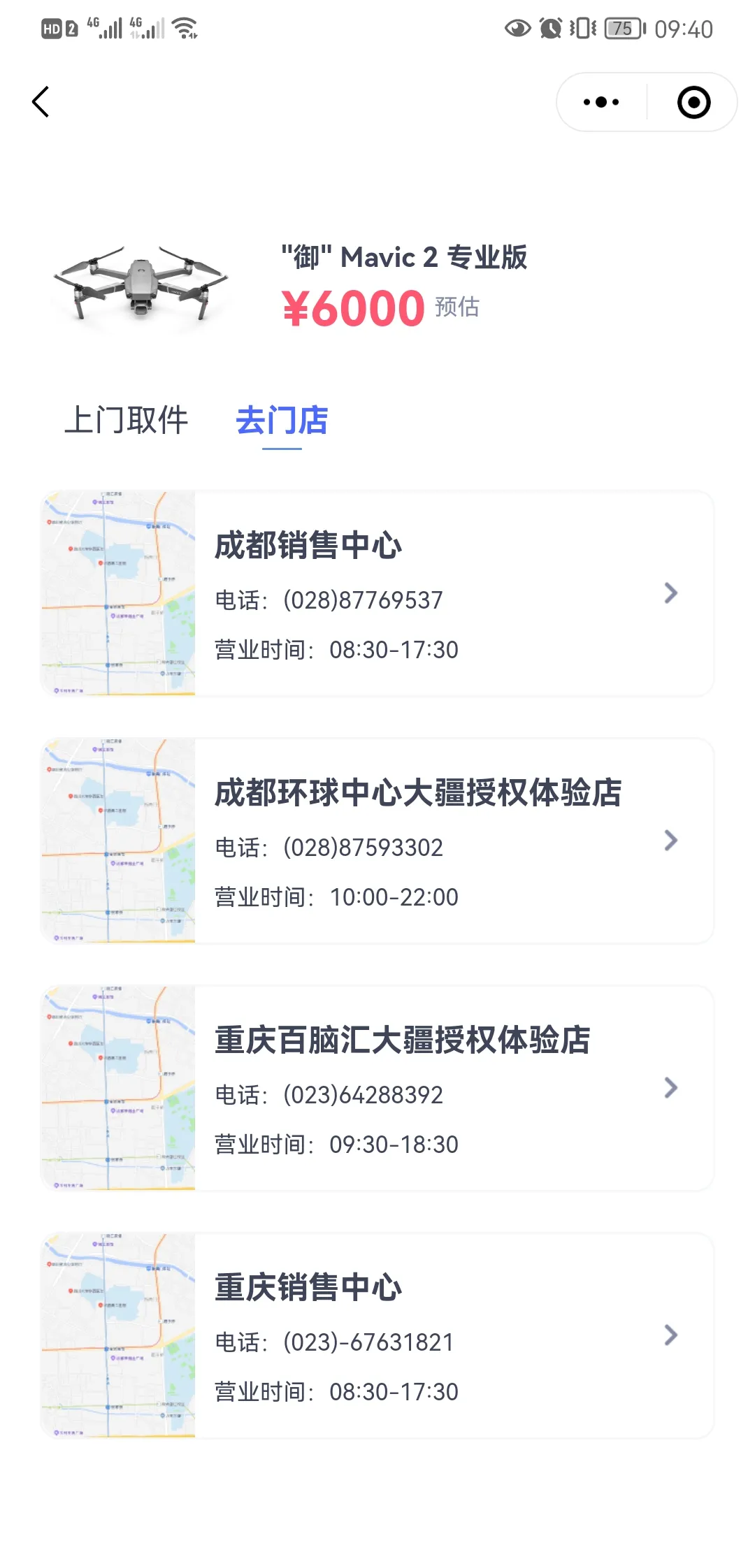Open the 成都销售中心 store card
The width and height of the screenshot is (755, 1568).
click(377, 594)
